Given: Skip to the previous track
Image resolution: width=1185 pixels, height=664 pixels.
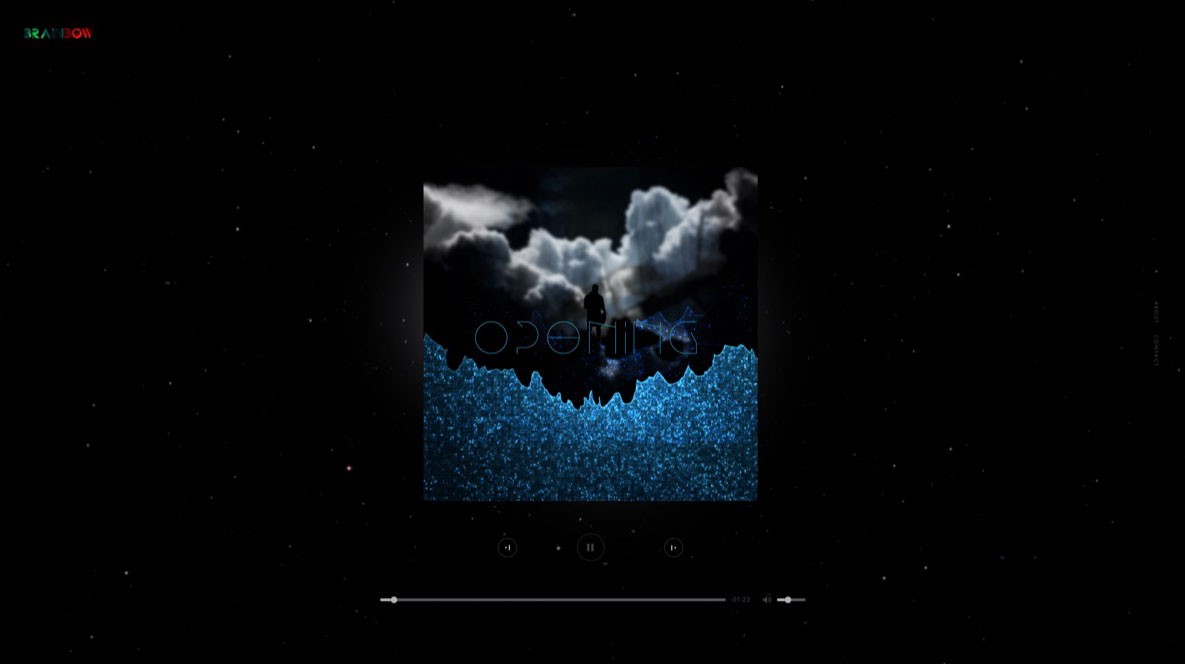Looking at the screenshot, I should point(507,547).
